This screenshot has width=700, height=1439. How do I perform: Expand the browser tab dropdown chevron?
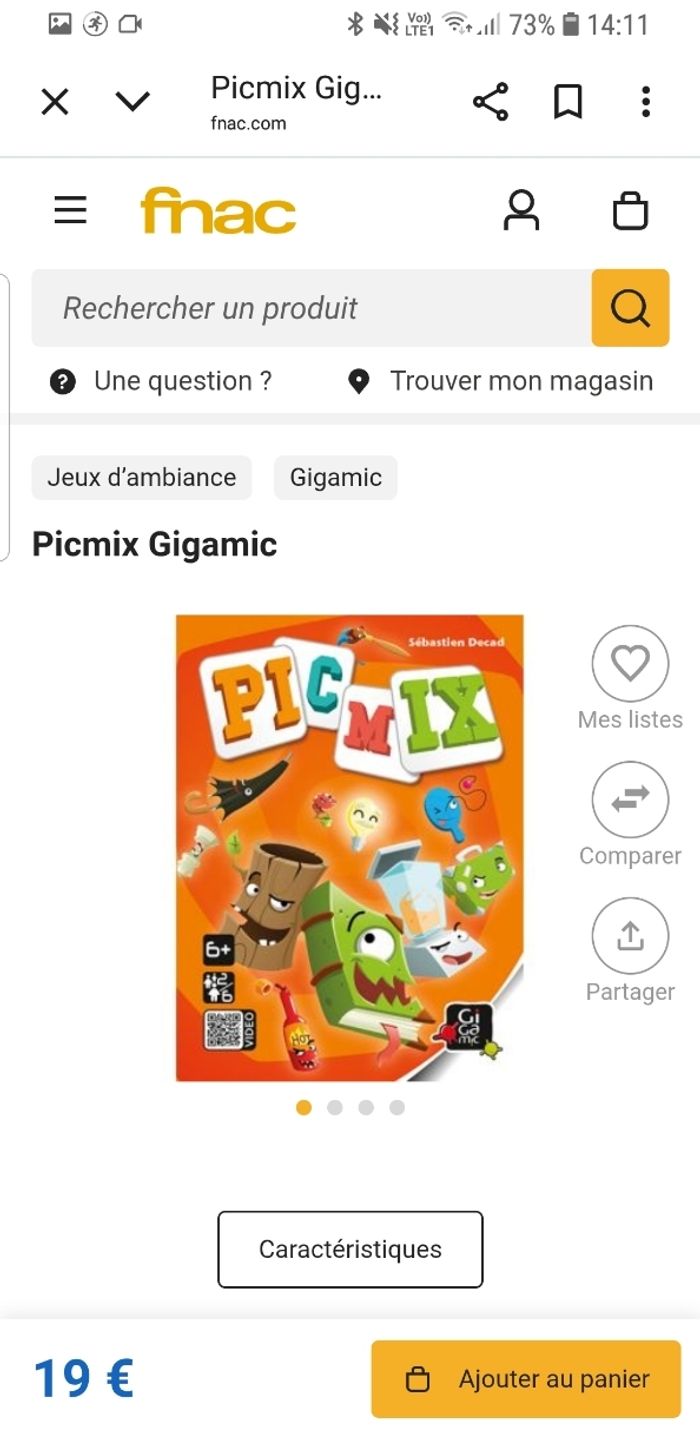(132, 102)
